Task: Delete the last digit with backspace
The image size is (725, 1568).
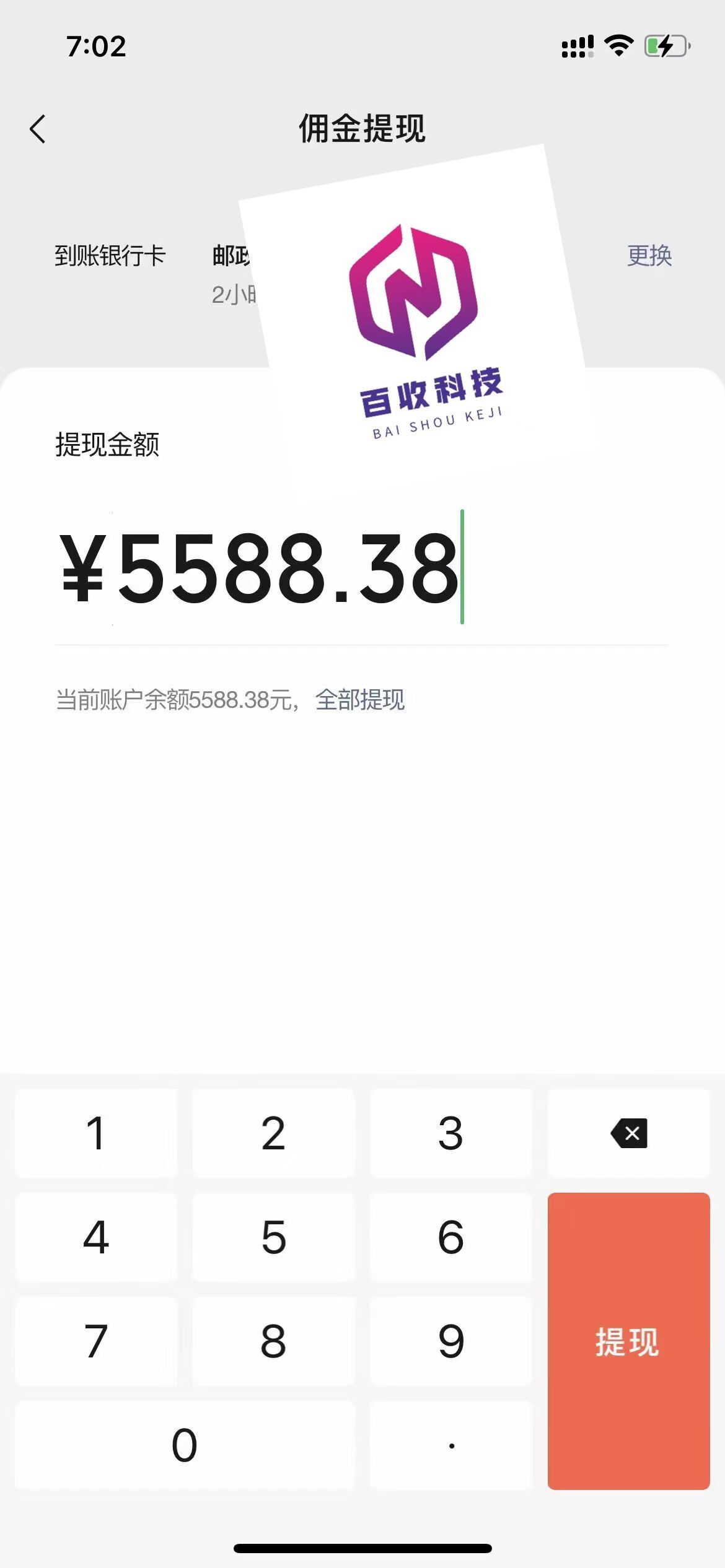Action: click(628, 1133)
